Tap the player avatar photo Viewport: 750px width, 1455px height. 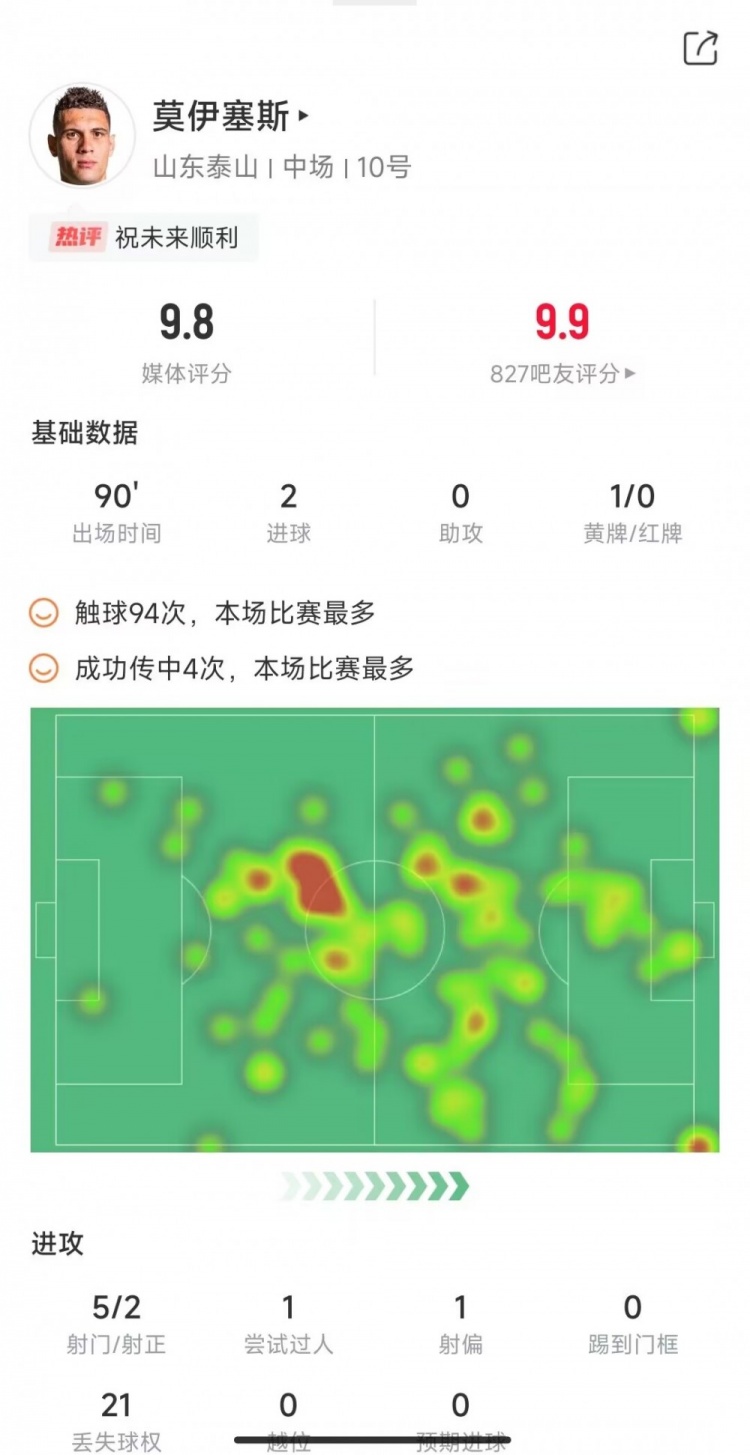[x=82, y=136]
